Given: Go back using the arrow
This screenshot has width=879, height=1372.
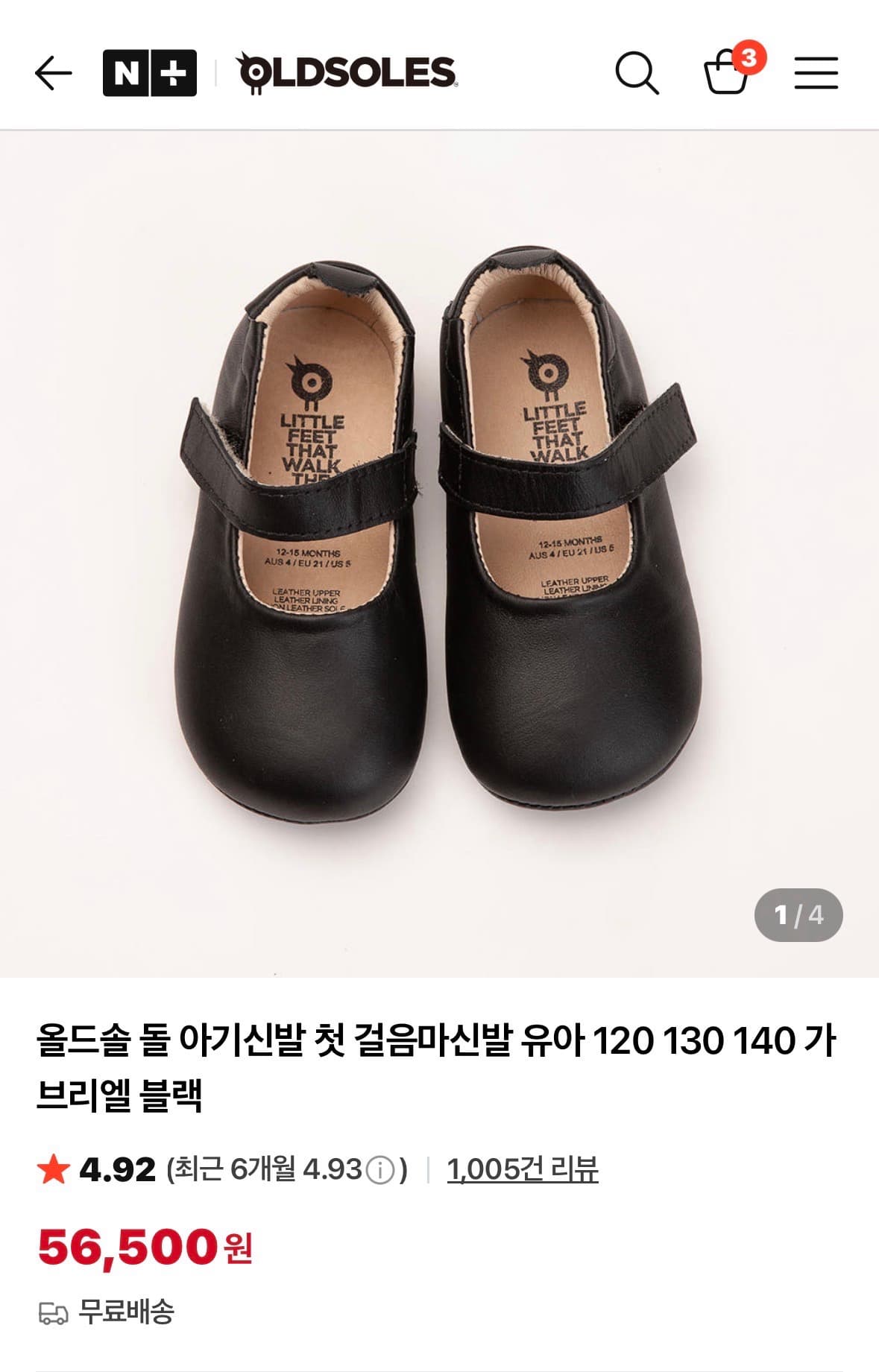Looking at the screenshot, I should (53, 73).
